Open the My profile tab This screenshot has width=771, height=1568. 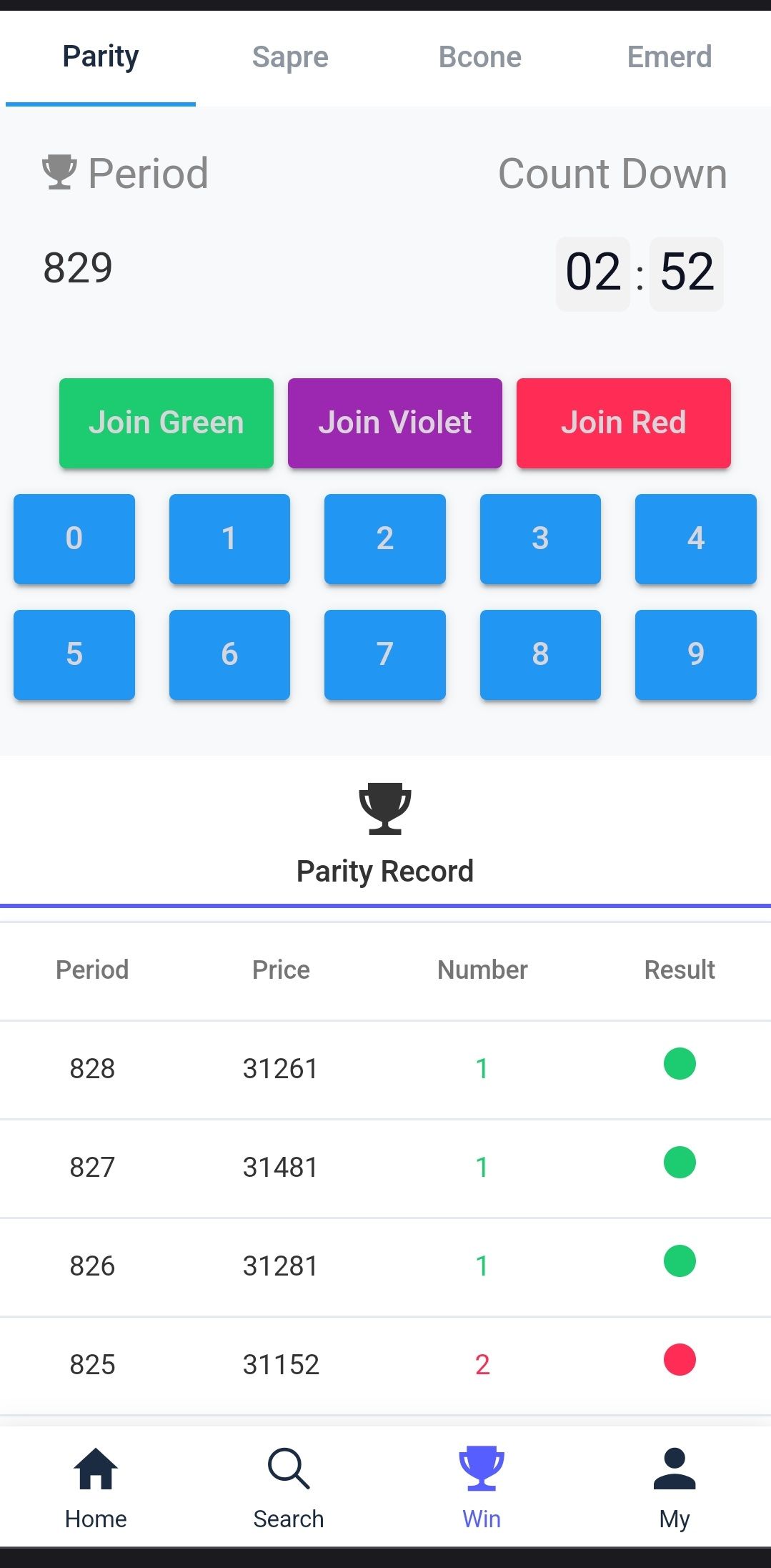tap(675, 1487)
